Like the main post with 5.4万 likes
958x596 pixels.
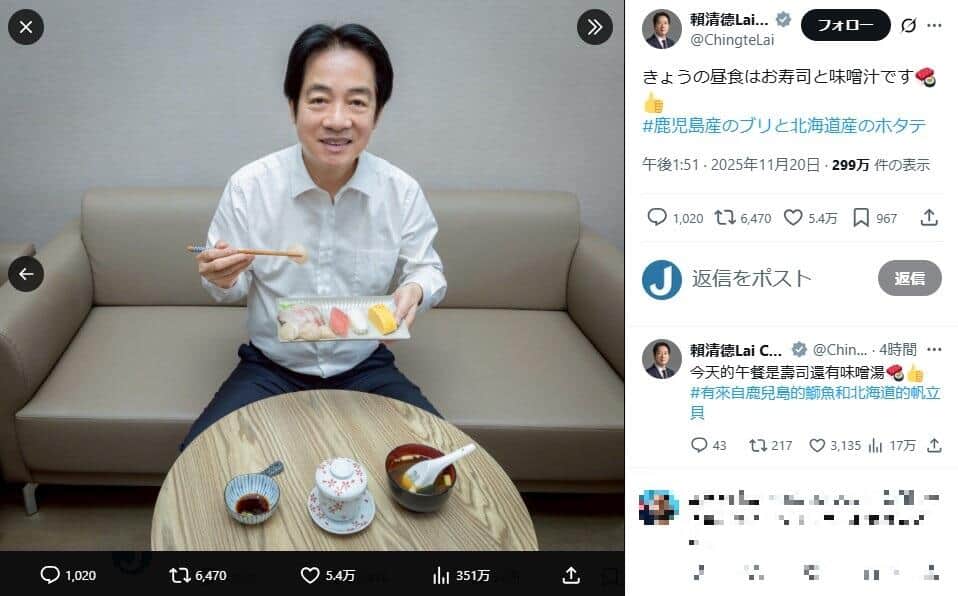(x=793, y=217)
